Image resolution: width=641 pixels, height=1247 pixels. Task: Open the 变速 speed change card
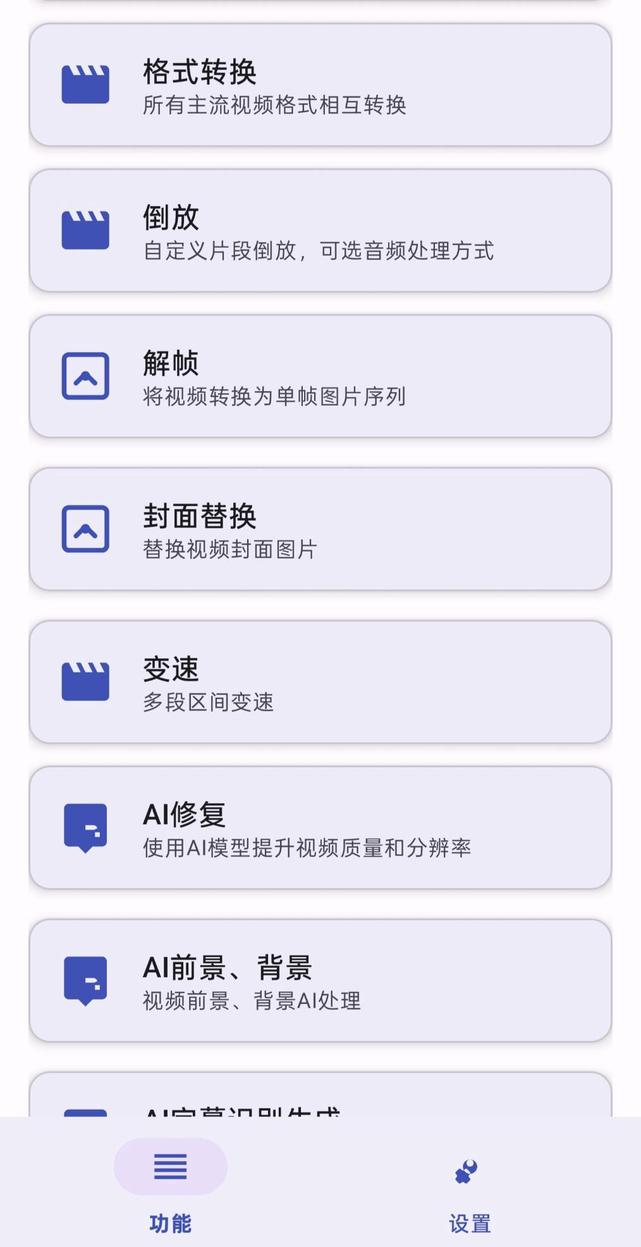pyautogui.click(x=320, y=682)
